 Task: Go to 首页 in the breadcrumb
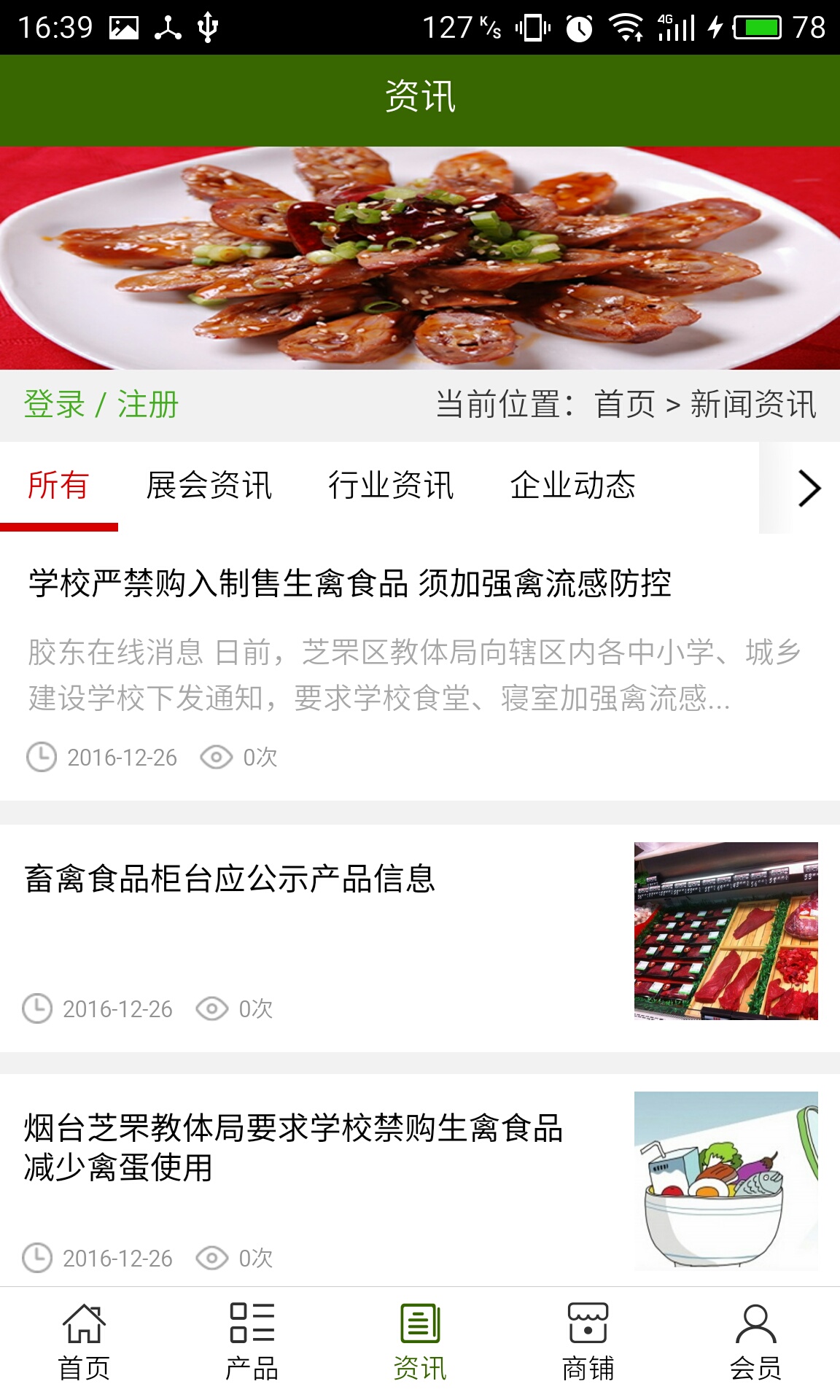tap(625, 405)
